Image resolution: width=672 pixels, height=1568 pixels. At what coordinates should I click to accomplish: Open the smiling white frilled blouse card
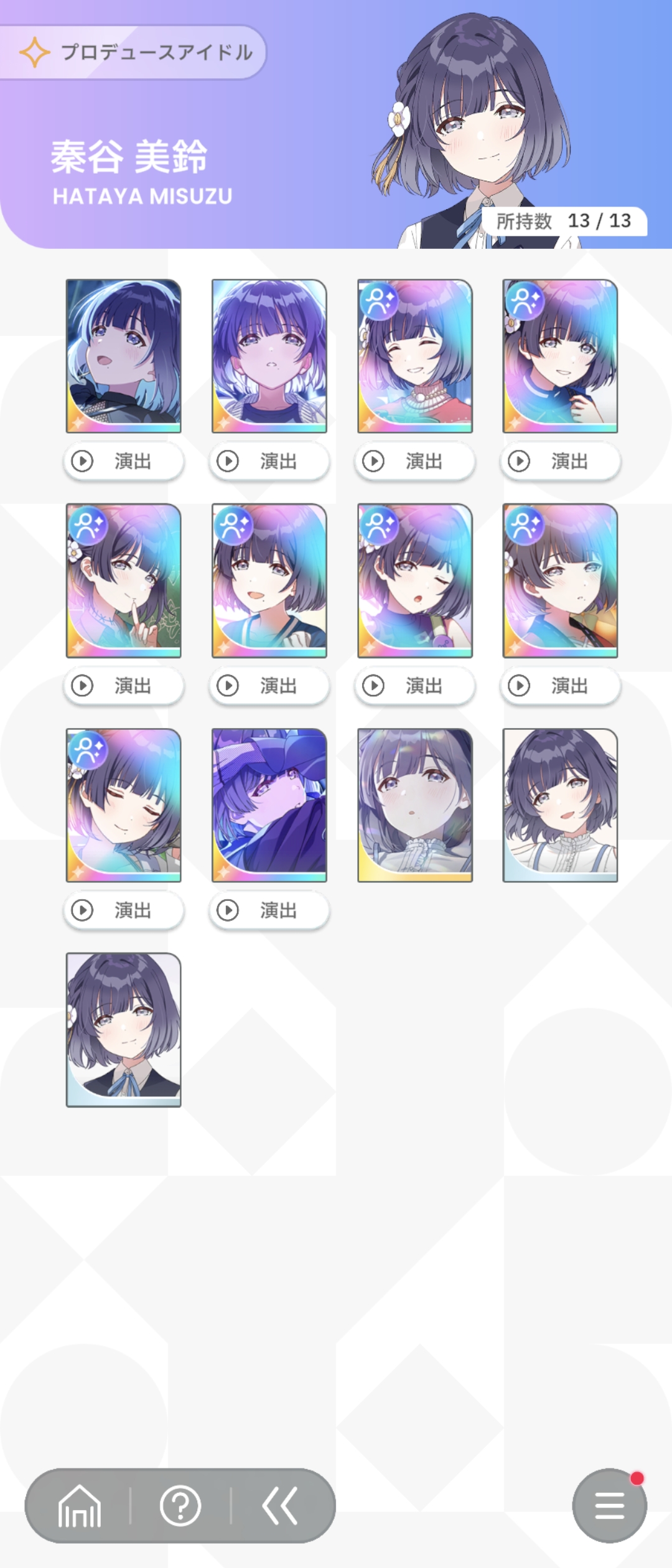[x=561, y=805]
